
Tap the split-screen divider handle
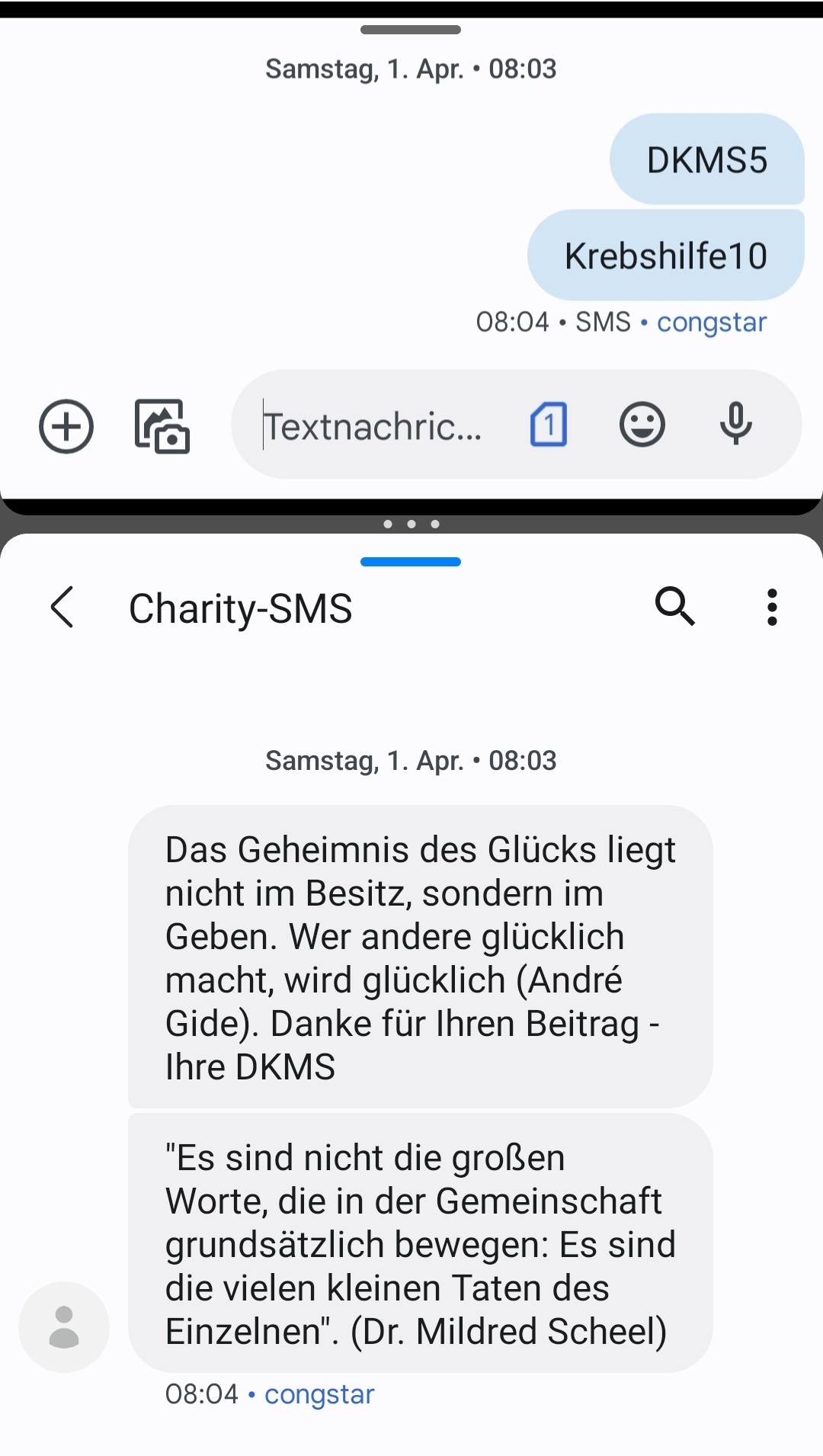click(411, 524)
